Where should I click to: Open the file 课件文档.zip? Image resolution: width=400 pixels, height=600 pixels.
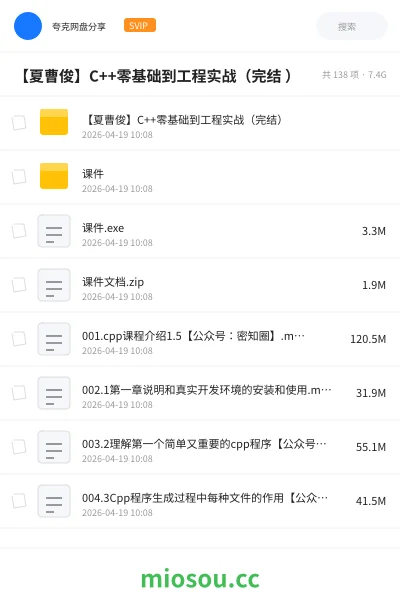(200, 285)
